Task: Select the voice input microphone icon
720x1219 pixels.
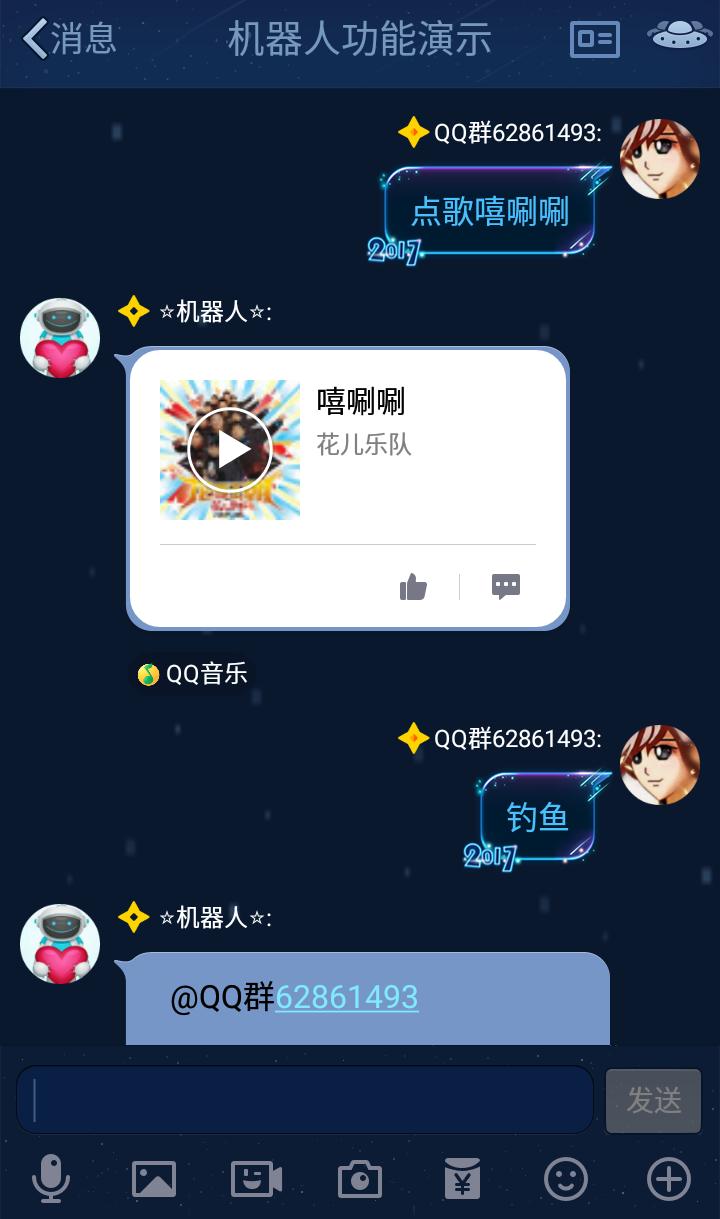Action: pyautogui.click(x=51, y=1180)
